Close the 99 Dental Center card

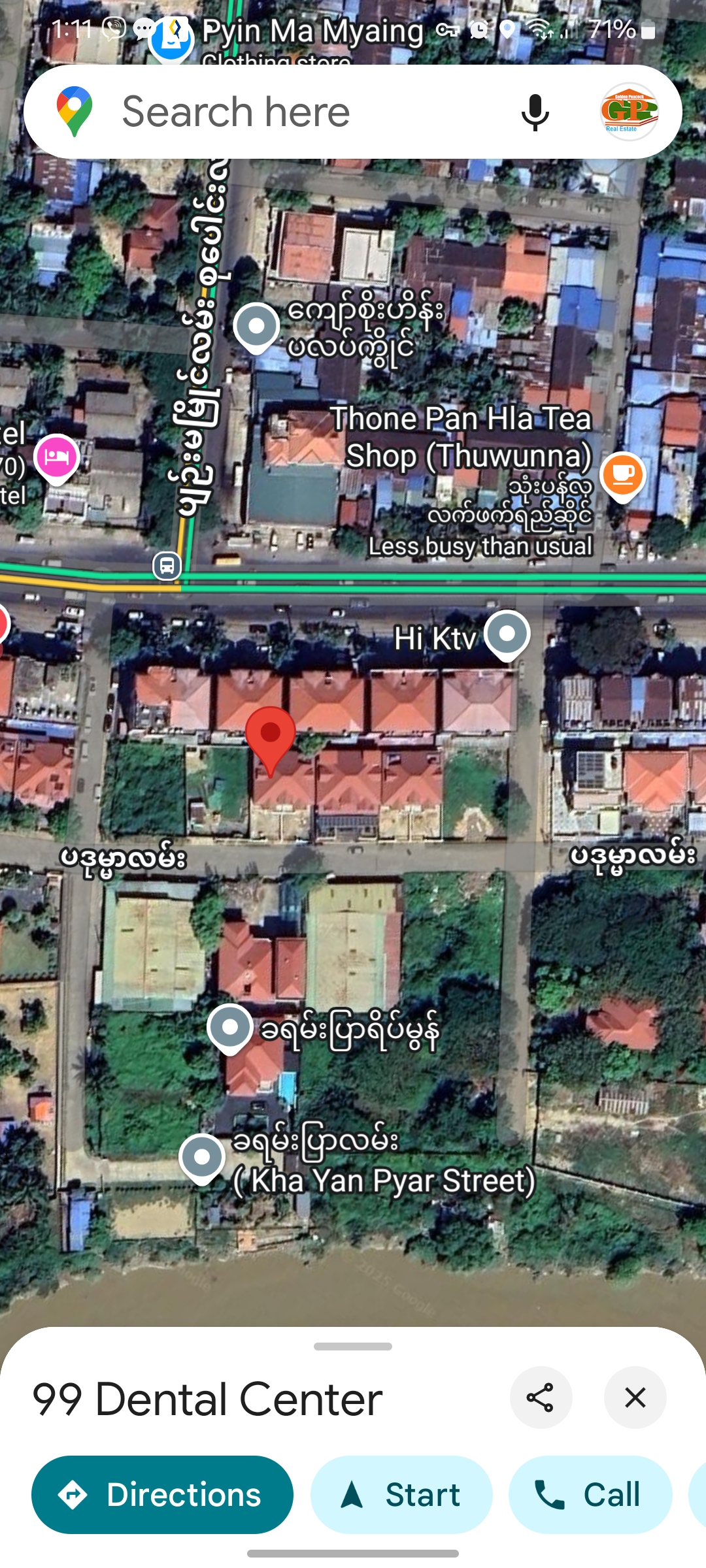coord(635,1397)
